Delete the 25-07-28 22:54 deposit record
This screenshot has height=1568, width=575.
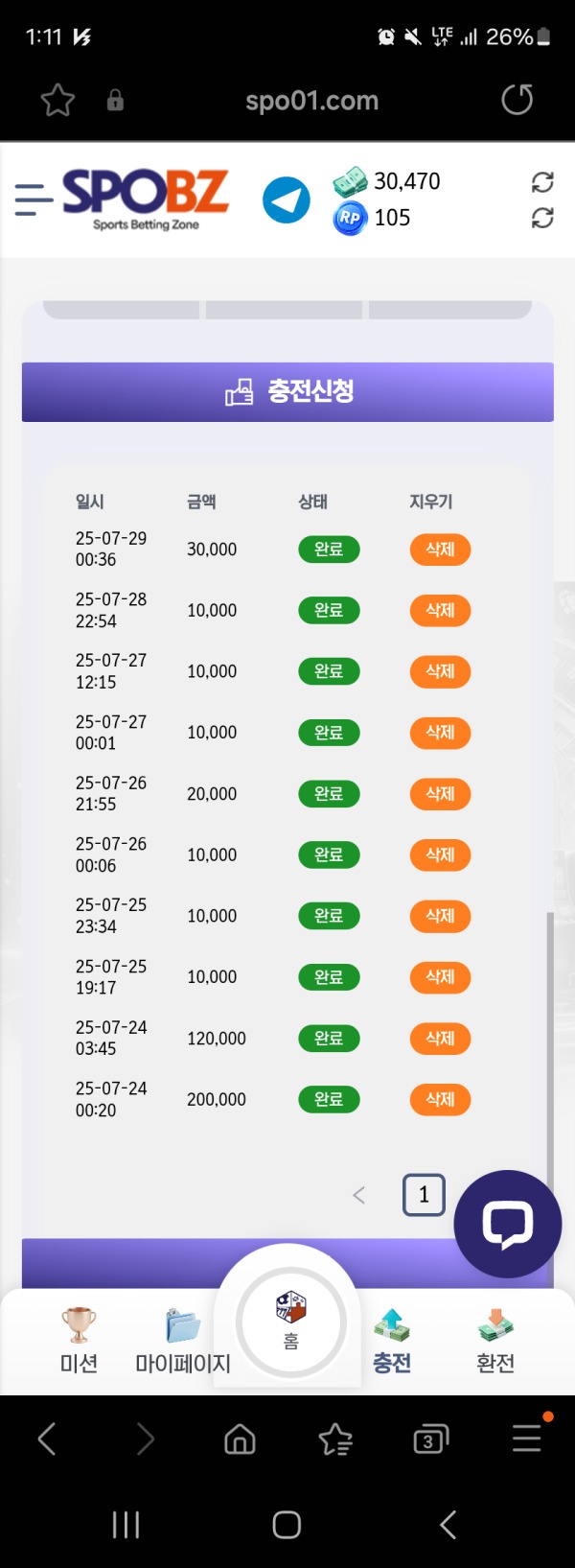point(440,611)
